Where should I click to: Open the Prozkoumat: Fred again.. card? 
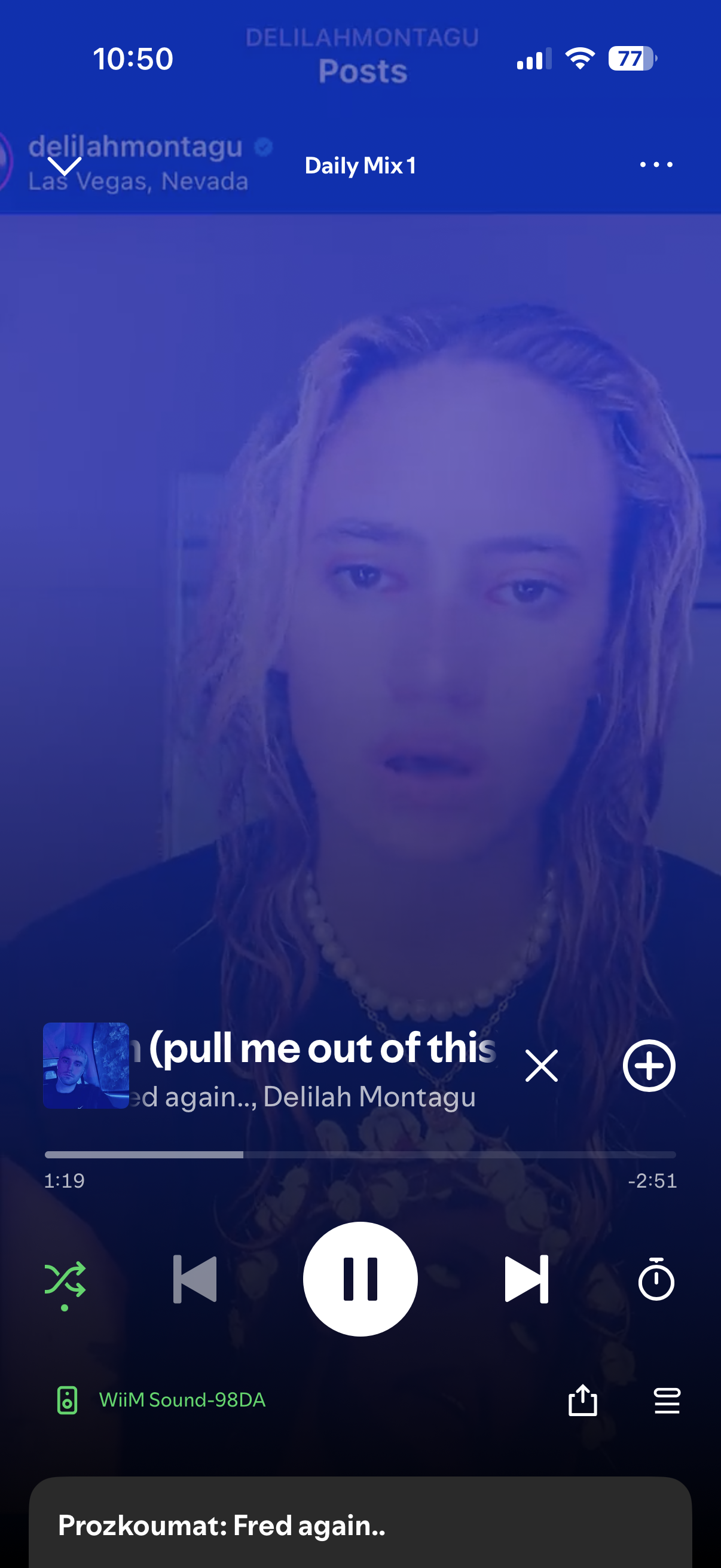[x=360, y=1525]
